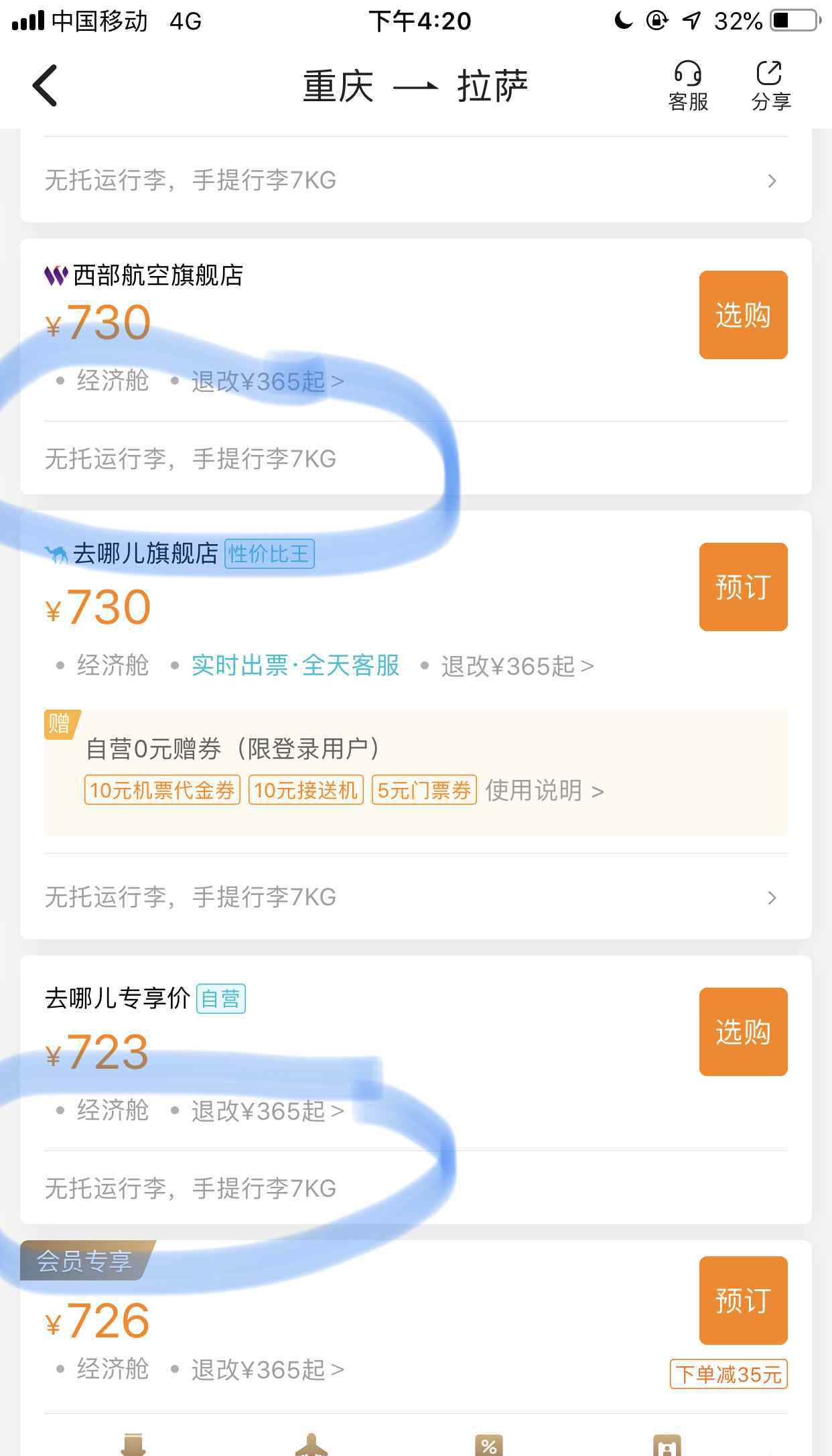Open 退改¥365起 under 去哪儿旗舰店
The image size is (832, 1456).
517,666
